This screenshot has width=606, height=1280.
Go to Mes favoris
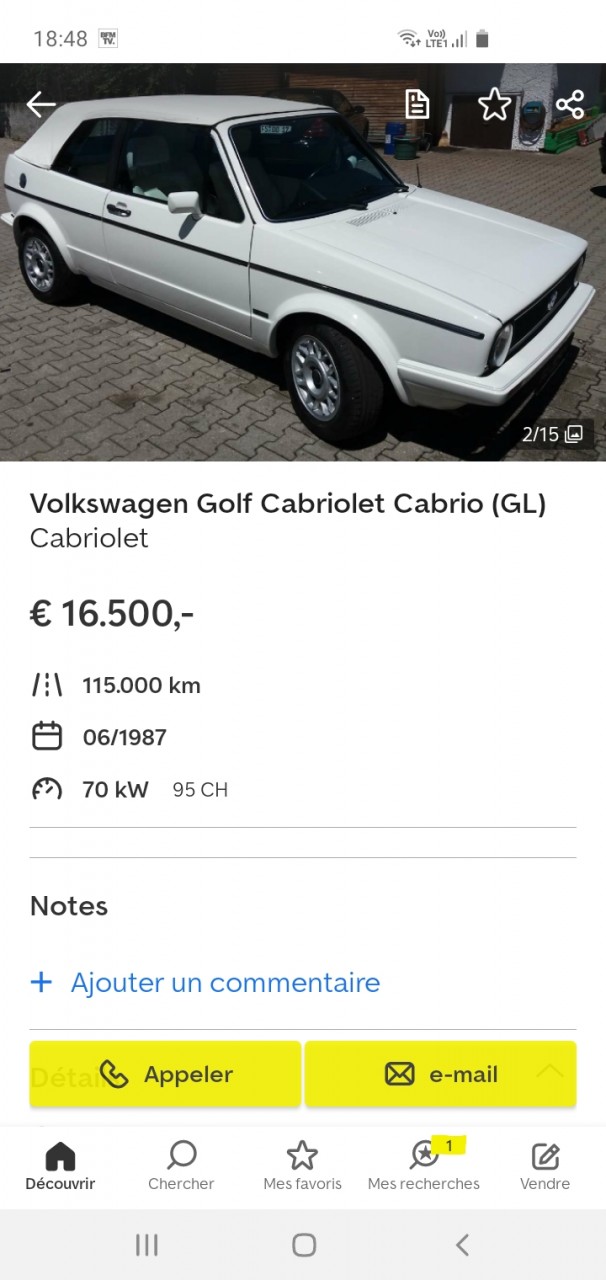pos(302,1166)
